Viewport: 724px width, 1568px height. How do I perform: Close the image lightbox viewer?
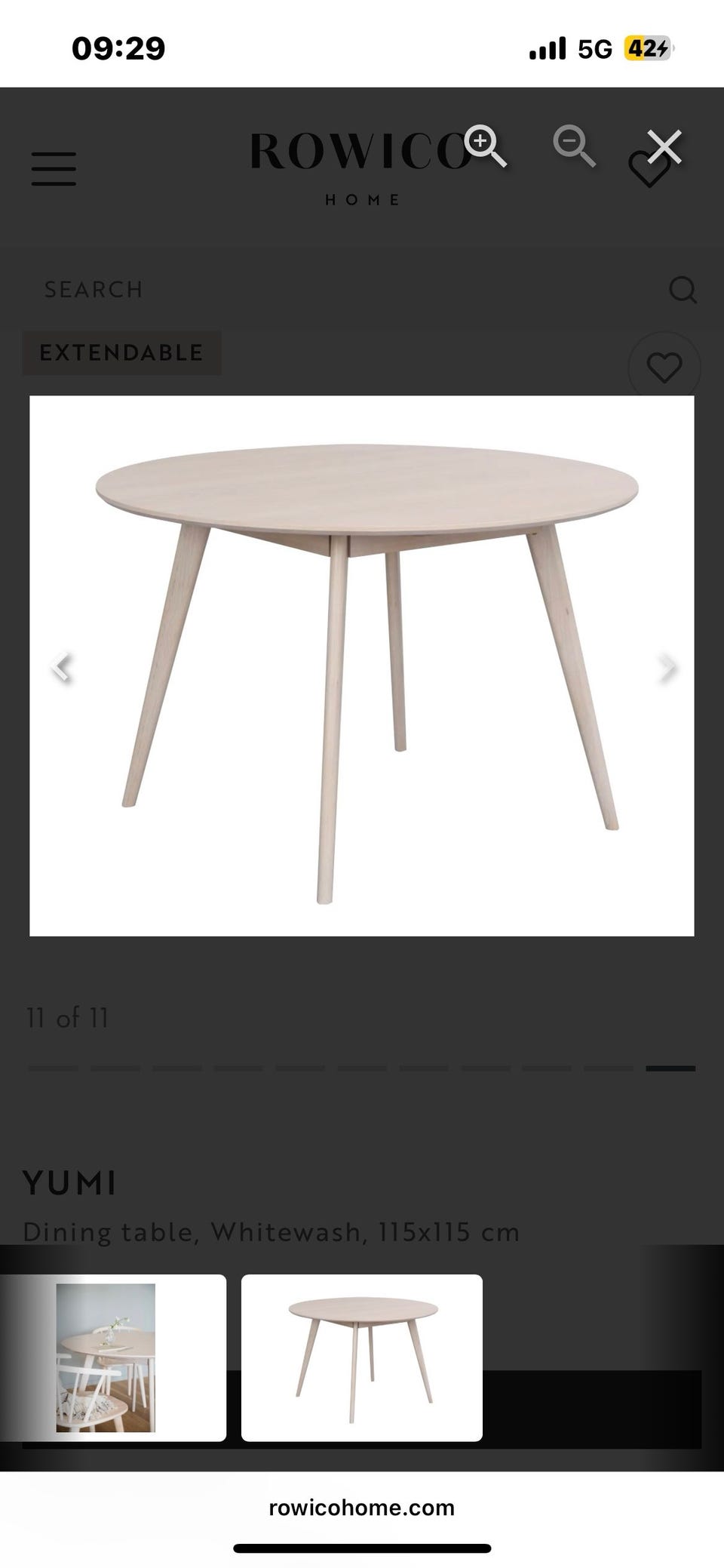pos(664,146)
